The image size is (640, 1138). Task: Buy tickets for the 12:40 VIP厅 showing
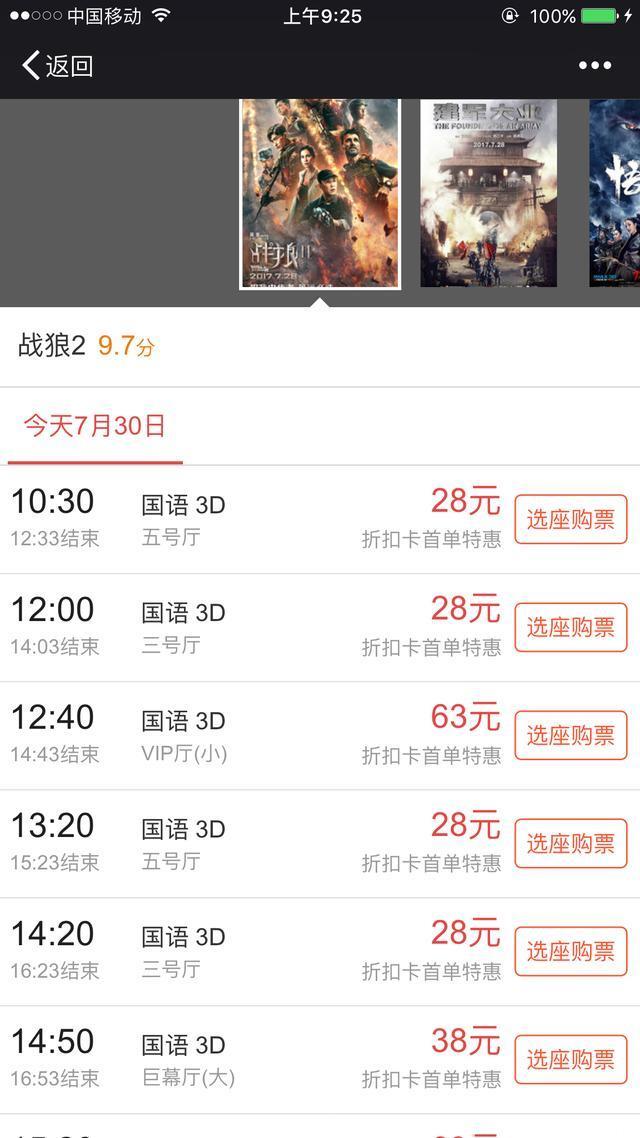pyautogui.click(x=570, y=736)
